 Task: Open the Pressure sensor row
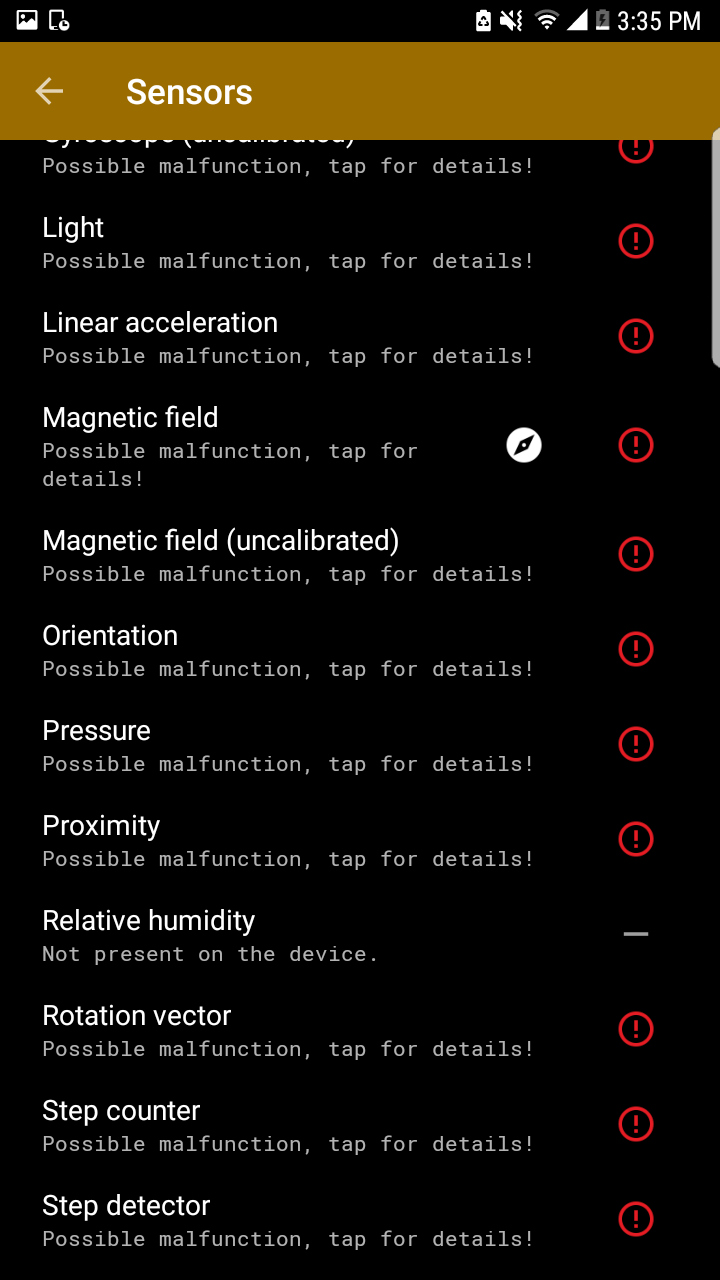click(360, 745)
